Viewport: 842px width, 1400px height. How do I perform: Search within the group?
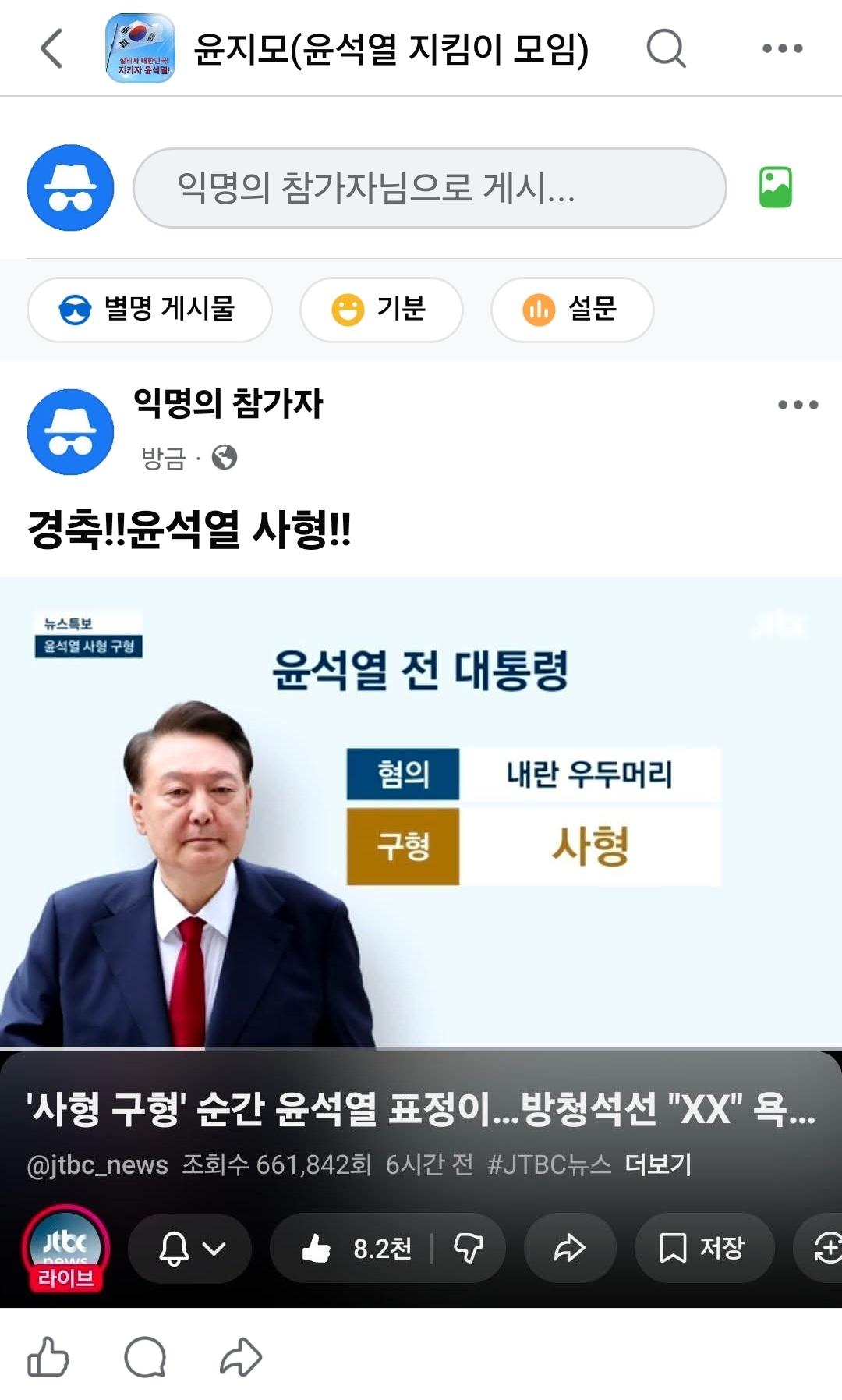tap(666, 48)
